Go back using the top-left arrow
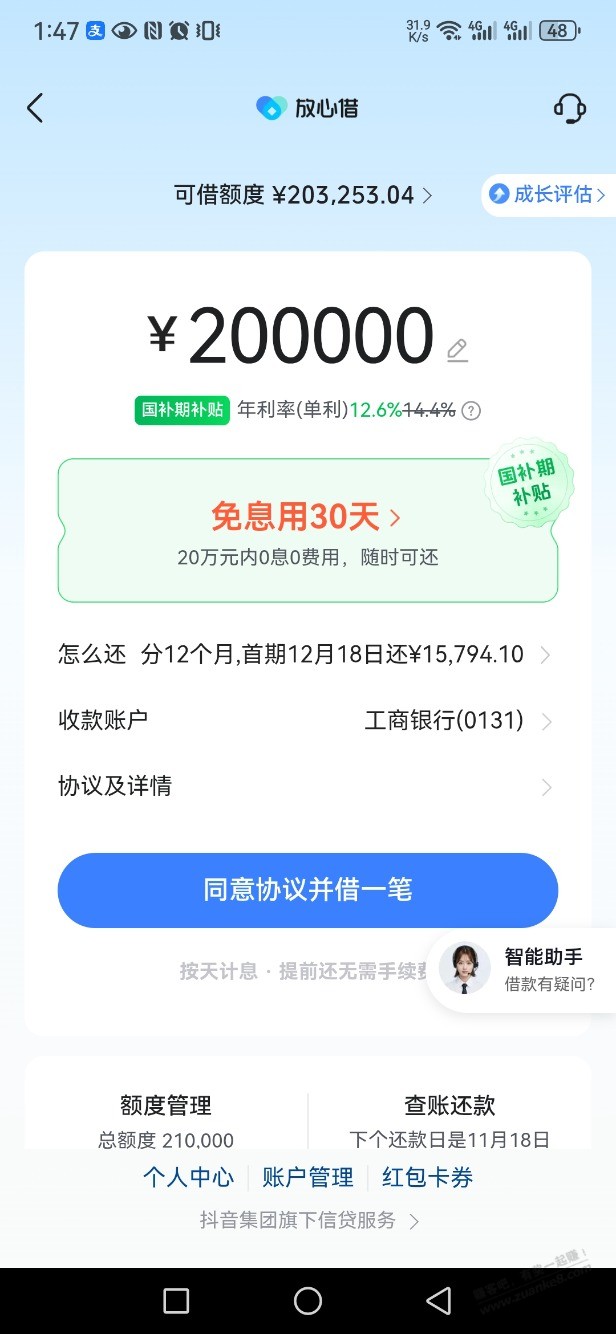This screenshot has height=1334, width=616. (36, 108)
